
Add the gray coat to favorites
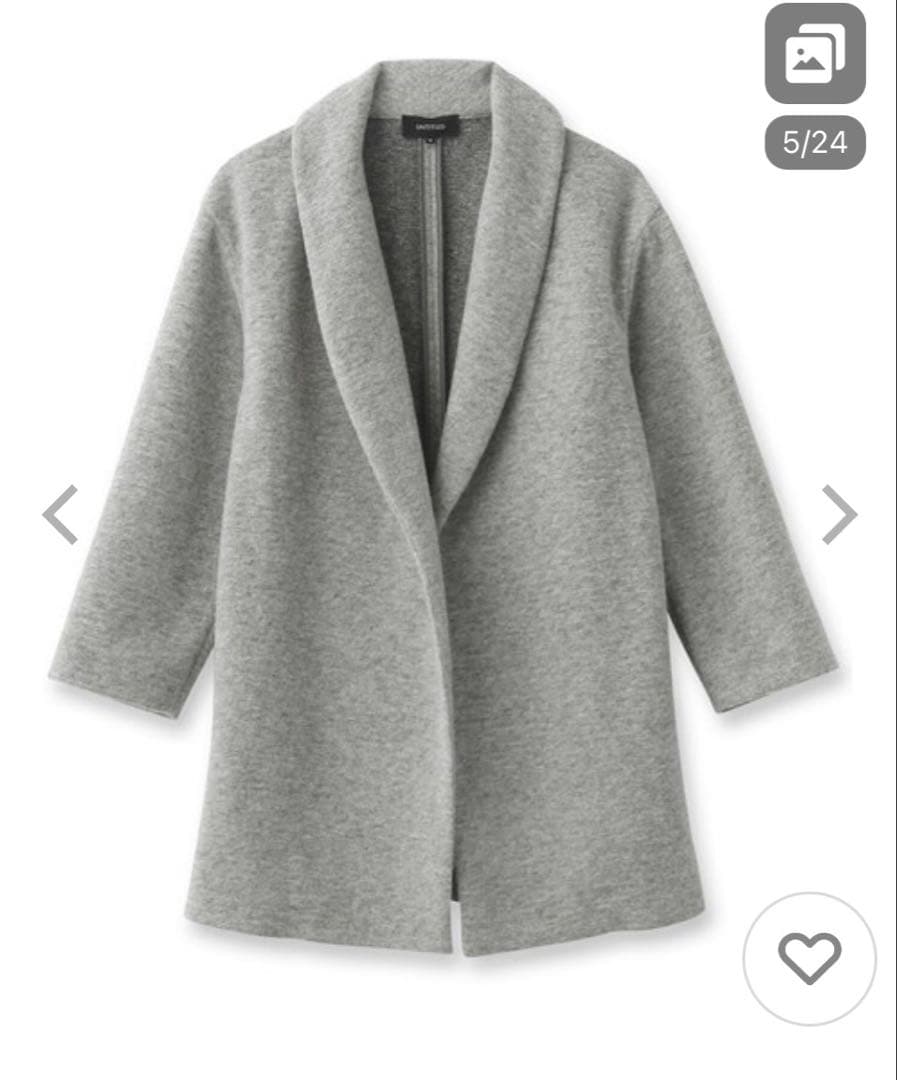click(809, 958)
